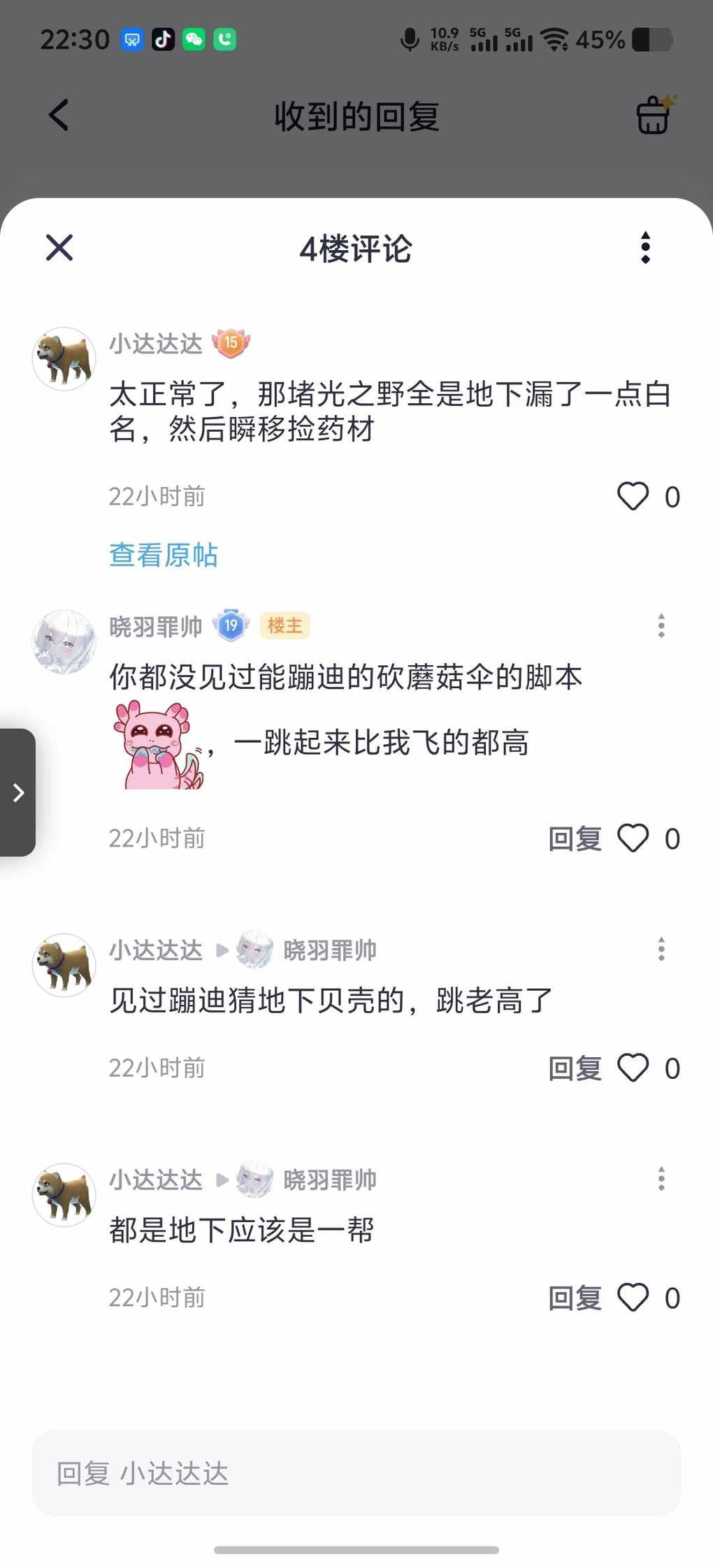Close the 4楼评论 comment sheet
Viewport: 713px width, 1568px height.
point(59,247)
